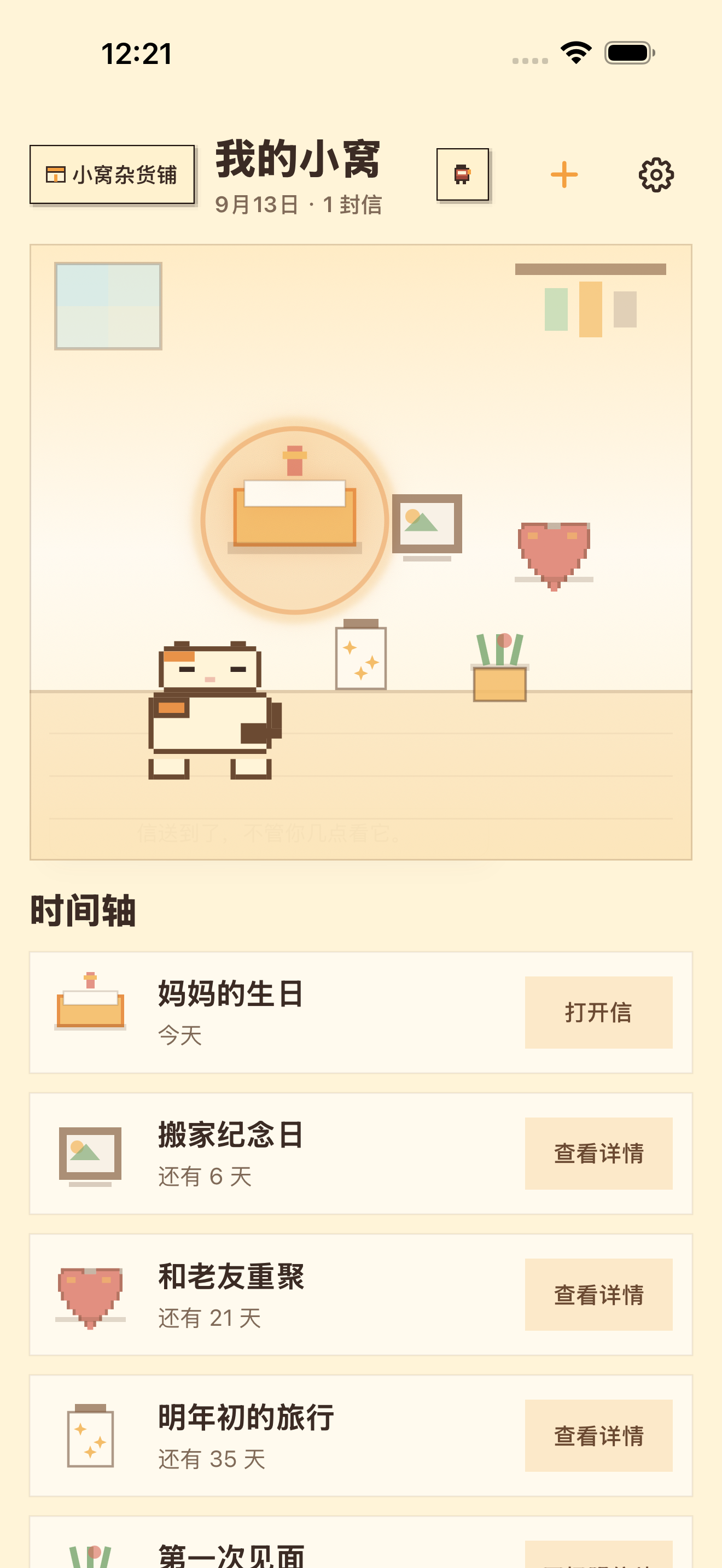
Task: Open the 小窝杂货铺 shop
Action: [112, 175]
